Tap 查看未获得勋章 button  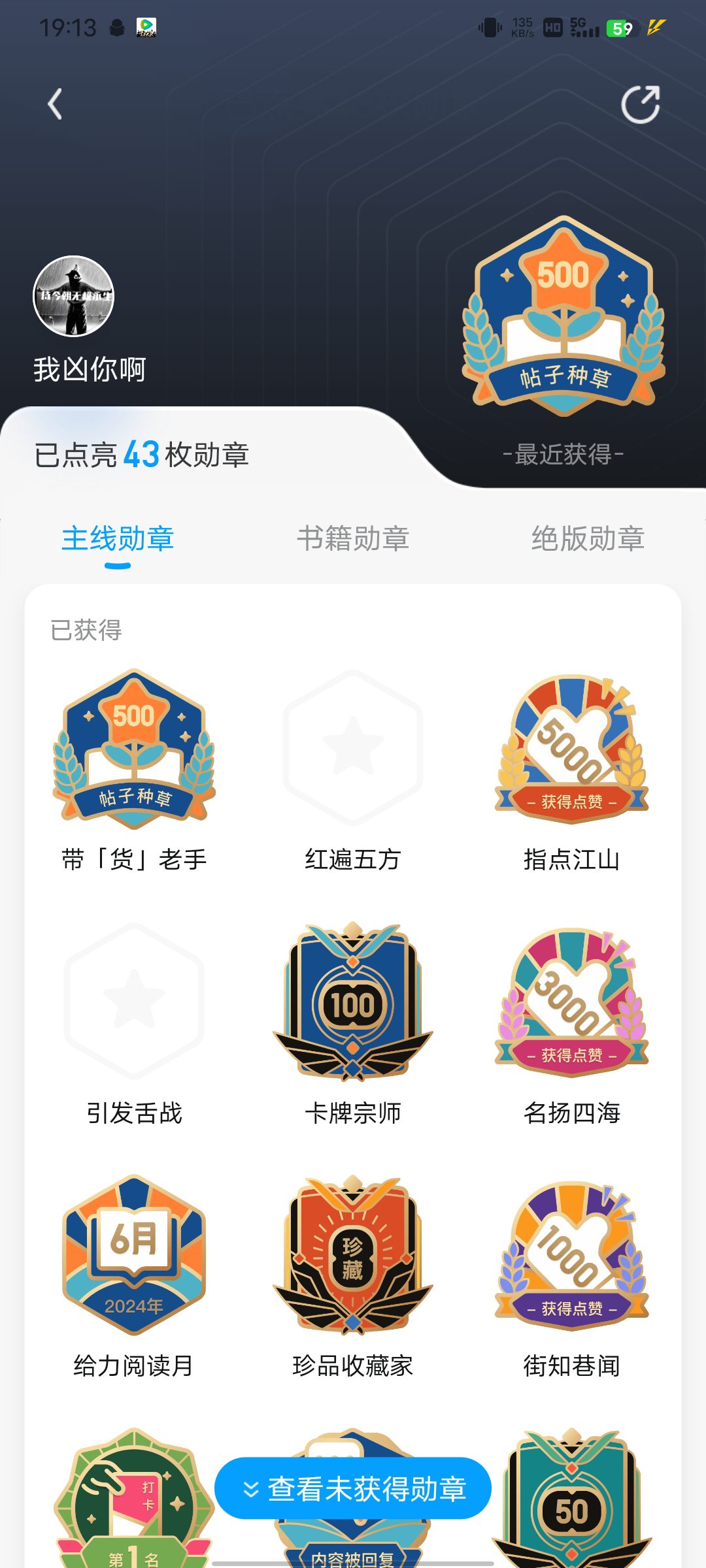coord(353,1488)
